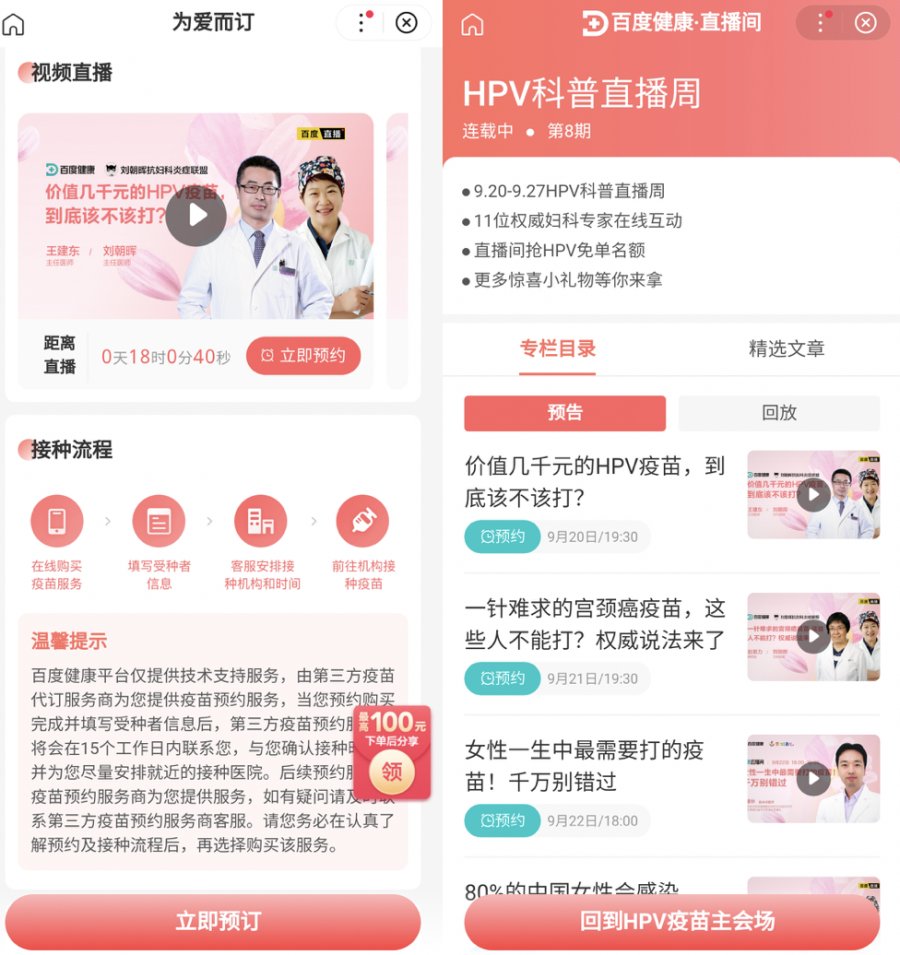Select the 预告 segment
This screenshot has width=900, height=955.
tap(564, 413)
